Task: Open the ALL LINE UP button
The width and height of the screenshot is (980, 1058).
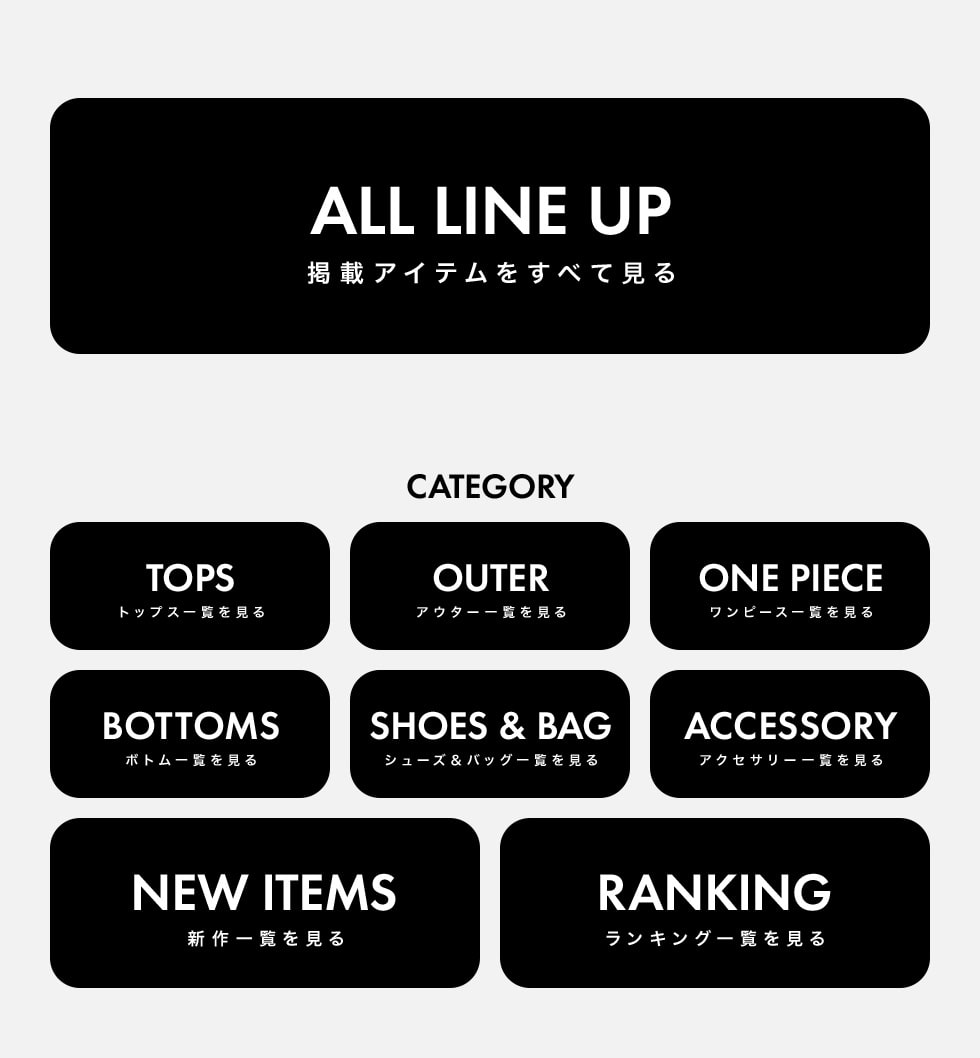Action: tap(490, 226)
